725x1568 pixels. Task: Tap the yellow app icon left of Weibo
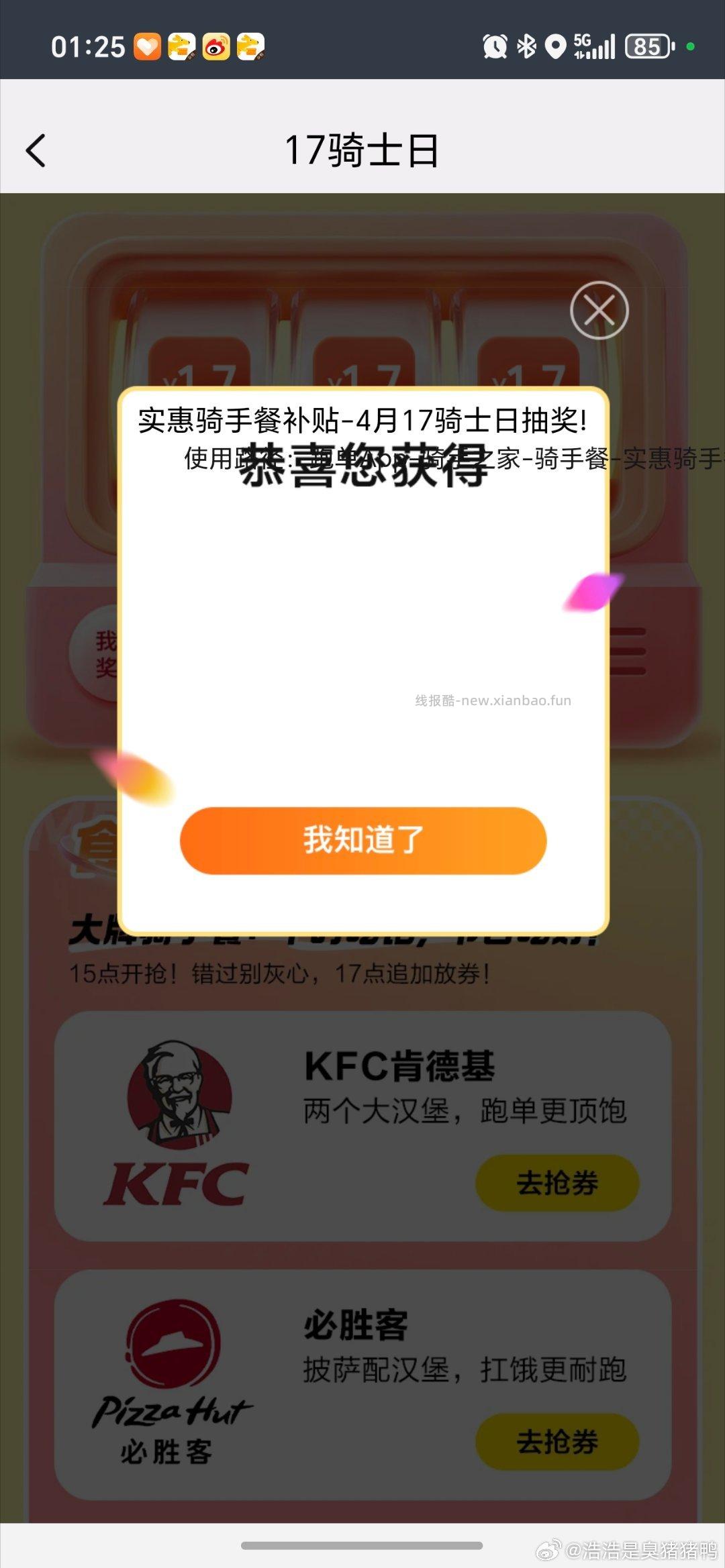pyautogui.click(x=181, y=47)
